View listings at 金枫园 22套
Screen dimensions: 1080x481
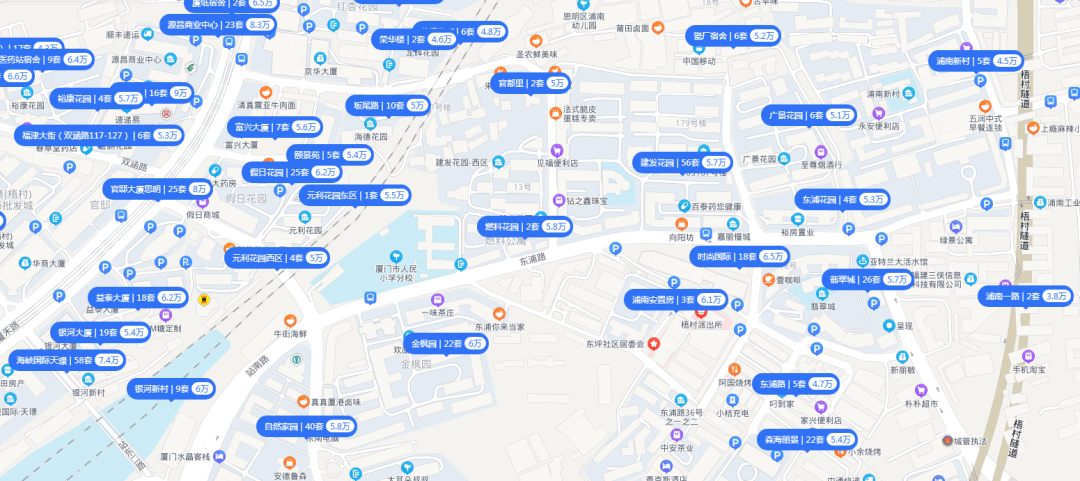[x=446, y=343]
